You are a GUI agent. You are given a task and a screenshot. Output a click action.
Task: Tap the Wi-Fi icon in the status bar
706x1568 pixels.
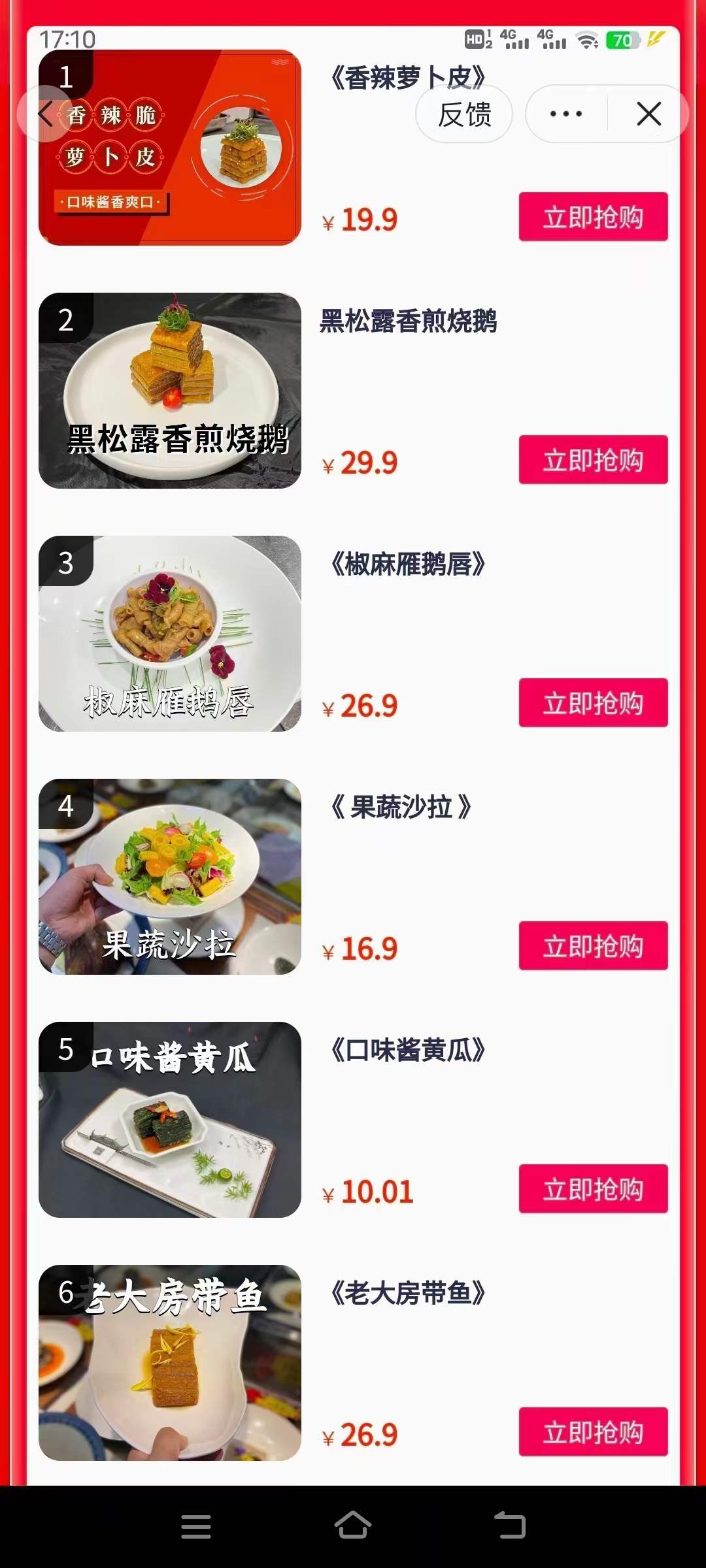pos(586,41)
